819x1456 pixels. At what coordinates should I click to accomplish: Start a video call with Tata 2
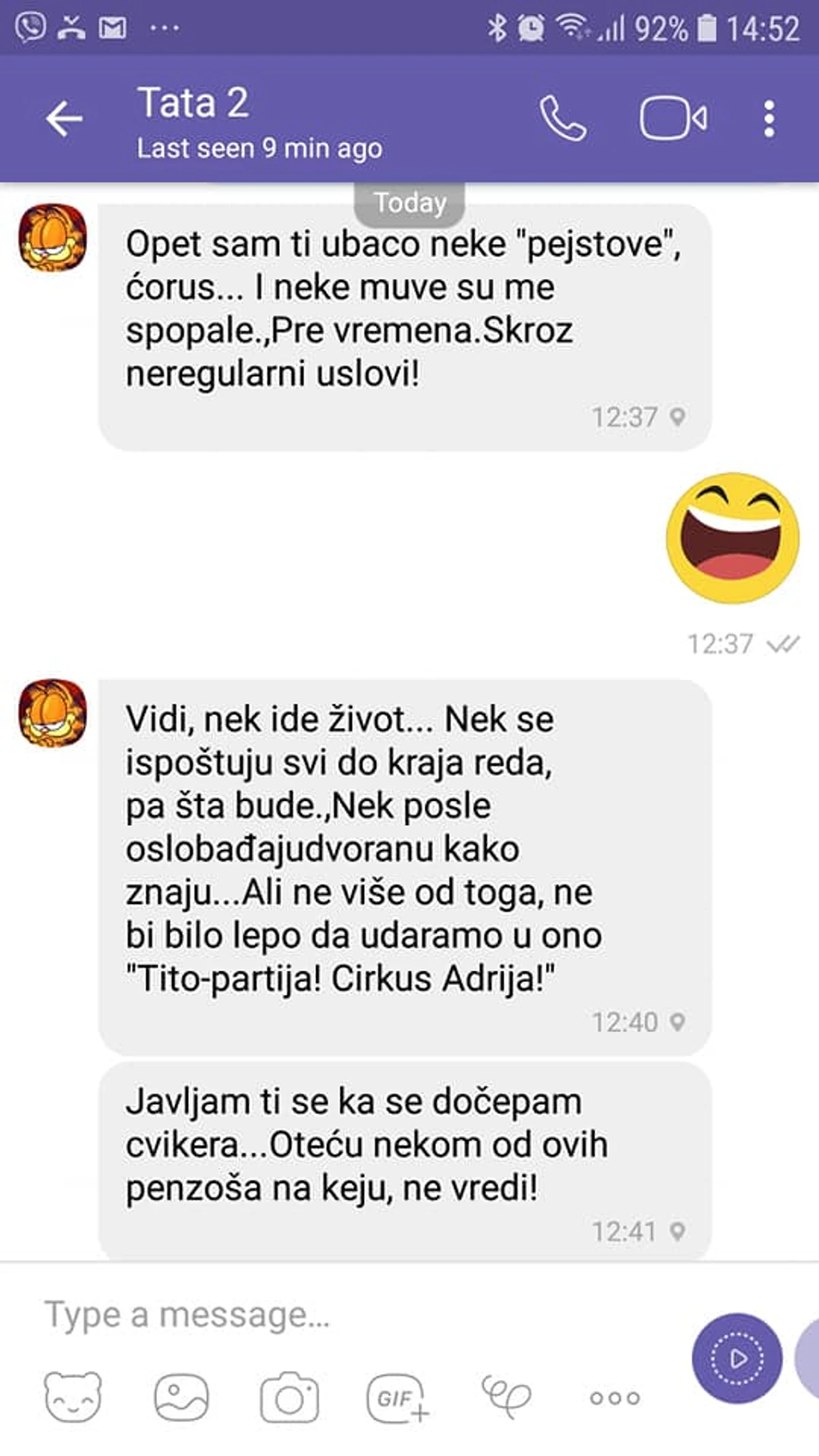(x=673, y=119)
